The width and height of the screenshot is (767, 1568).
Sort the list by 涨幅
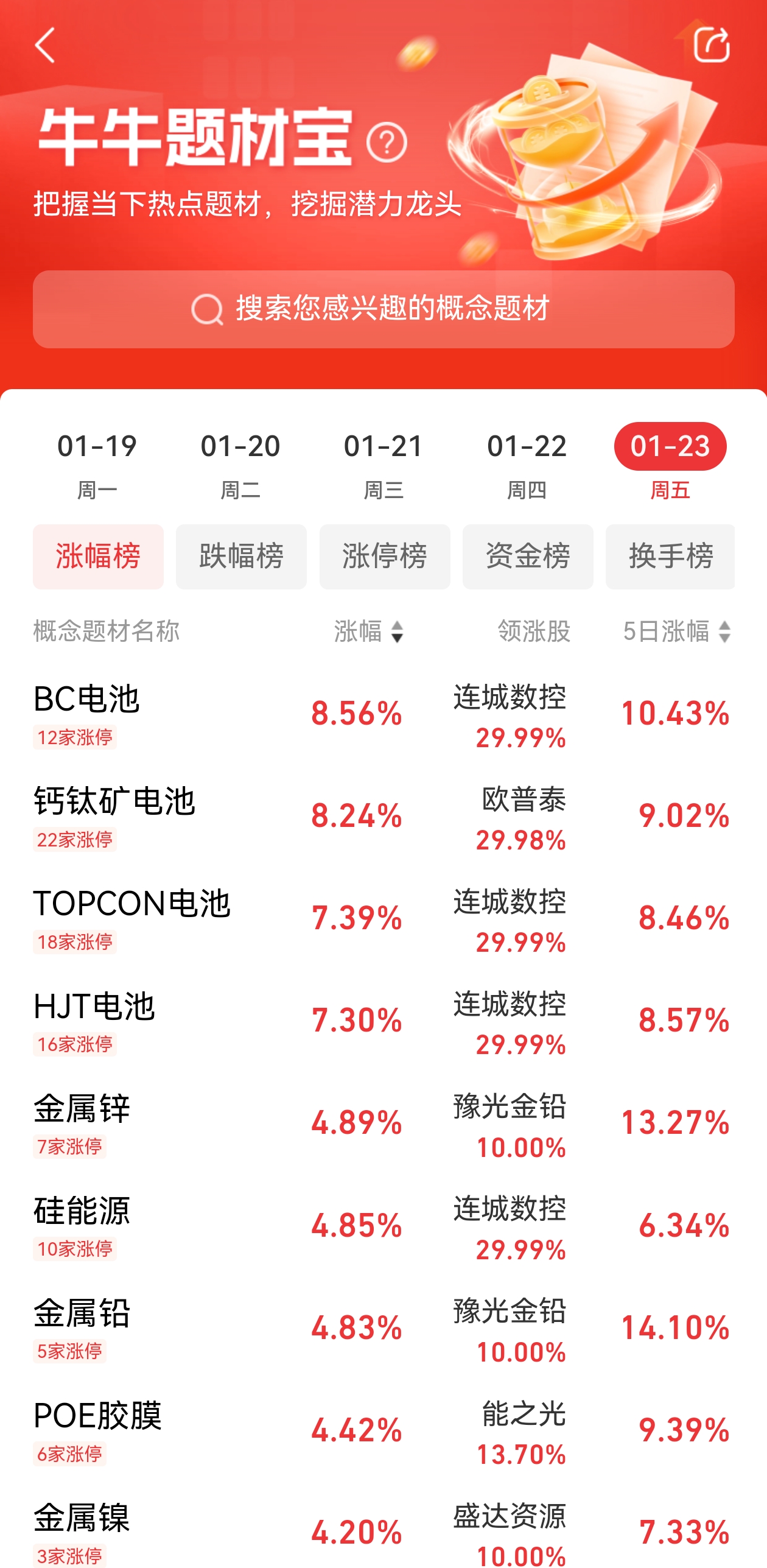point(369,631)
